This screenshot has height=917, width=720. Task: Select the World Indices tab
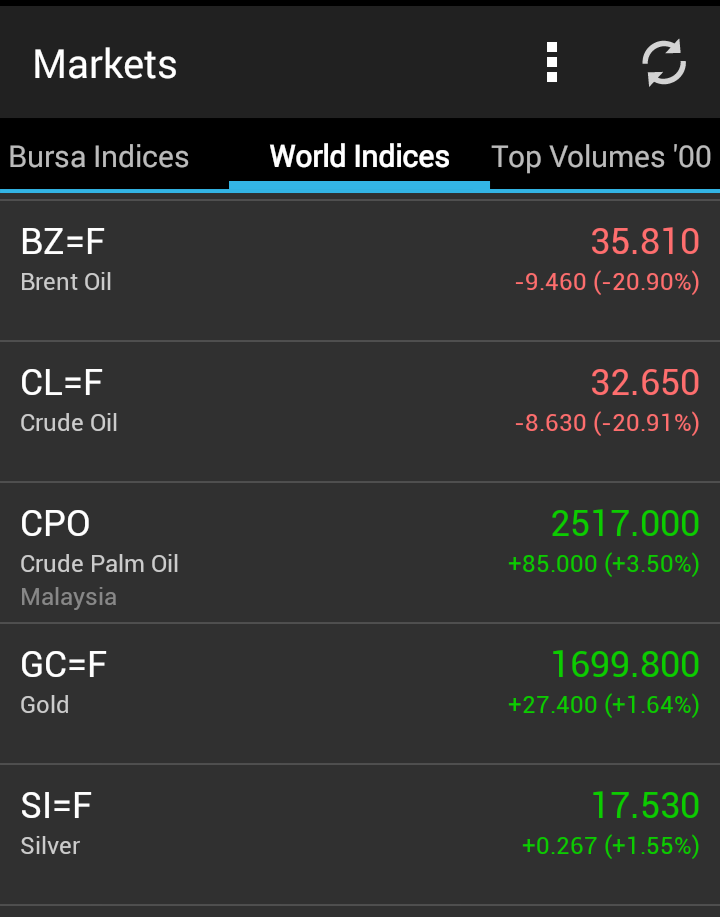pos(360,157)
